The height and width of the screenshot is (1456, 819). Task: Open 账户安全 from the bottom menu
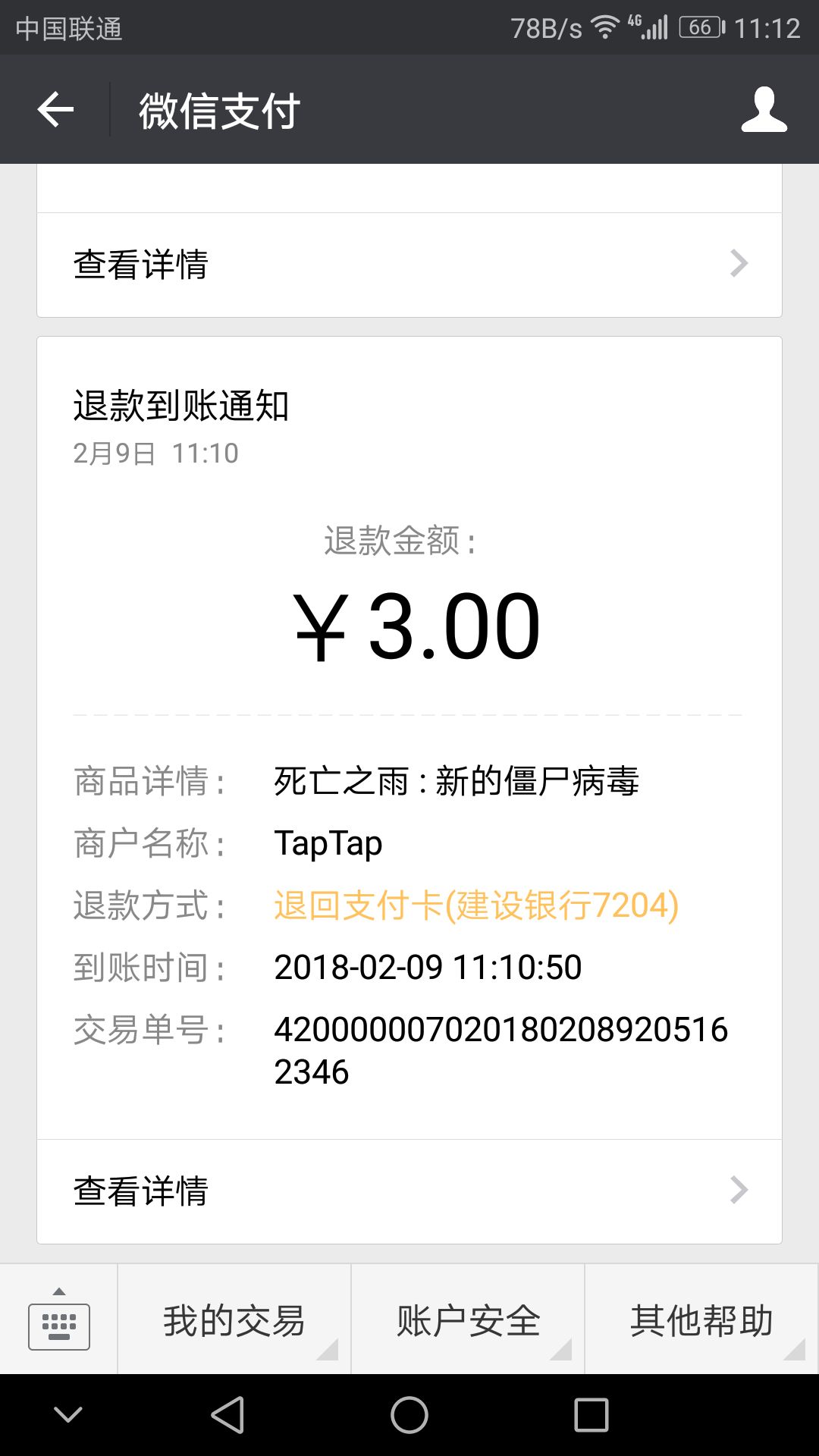(467, 1323)
